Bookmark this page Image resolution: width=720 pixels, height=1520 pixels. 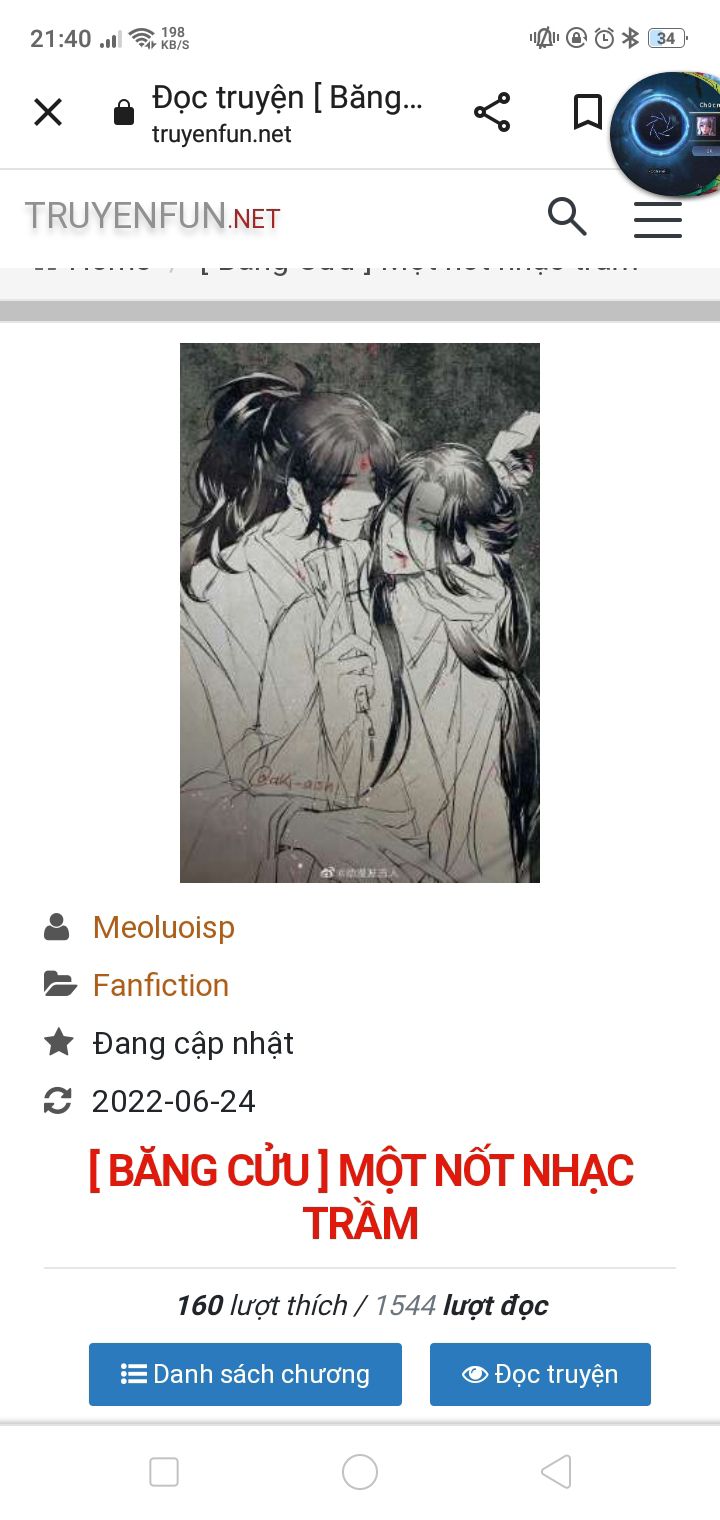(588, 112)
